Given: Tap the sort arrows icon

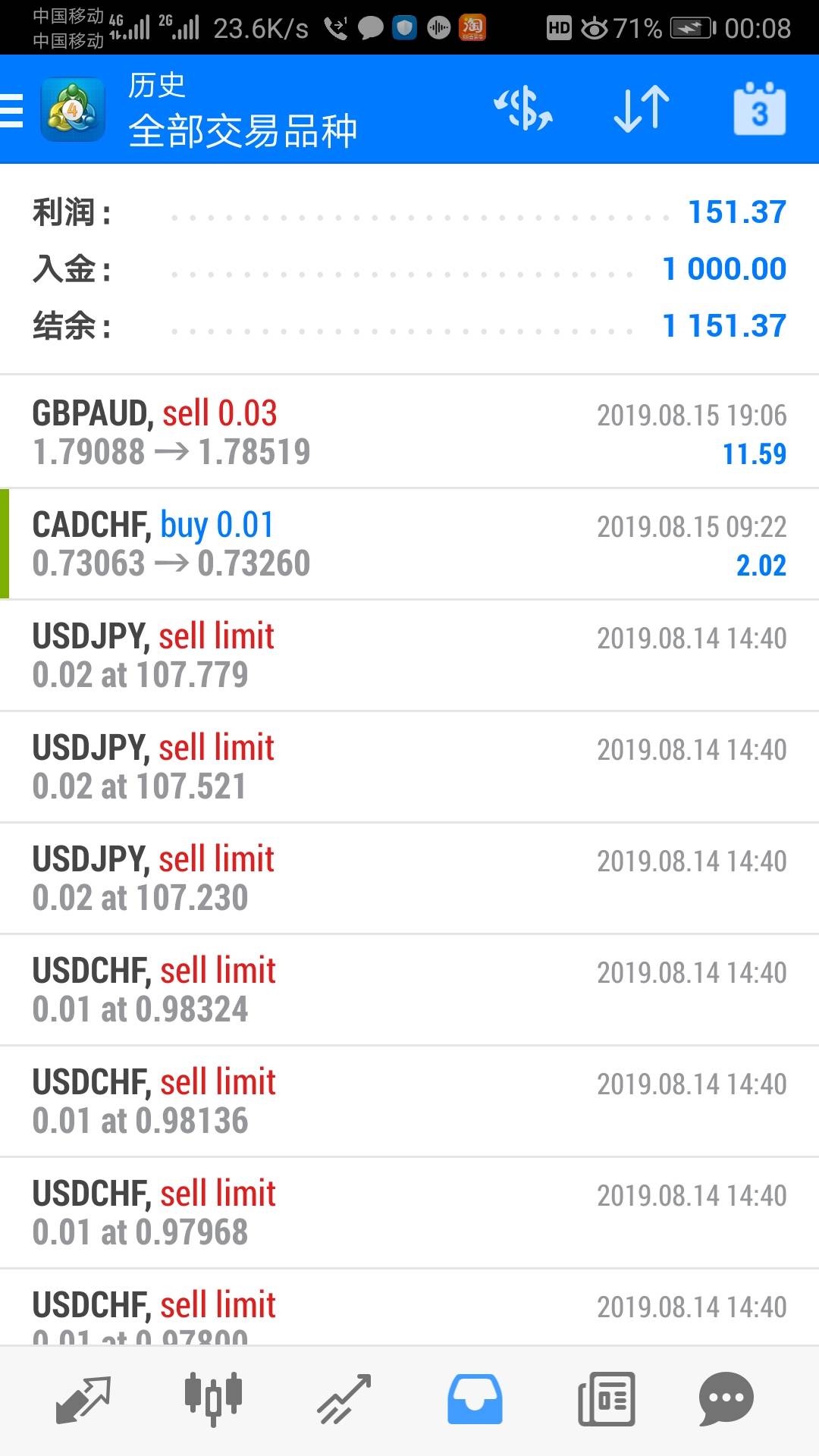Looking at the screenshot, I should click(x=641, y=110).
